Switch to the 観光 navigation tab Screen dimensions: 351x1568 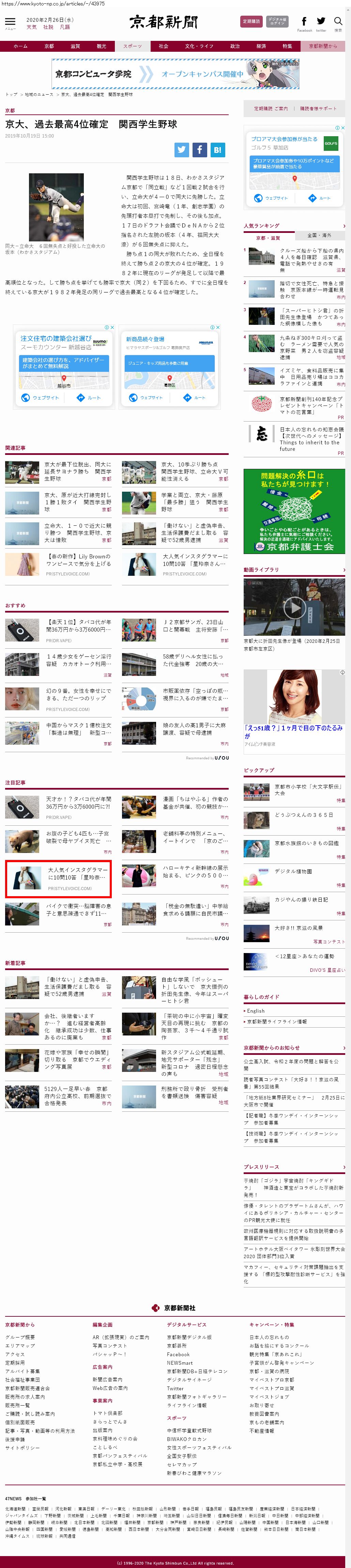[x=101, y=46]
